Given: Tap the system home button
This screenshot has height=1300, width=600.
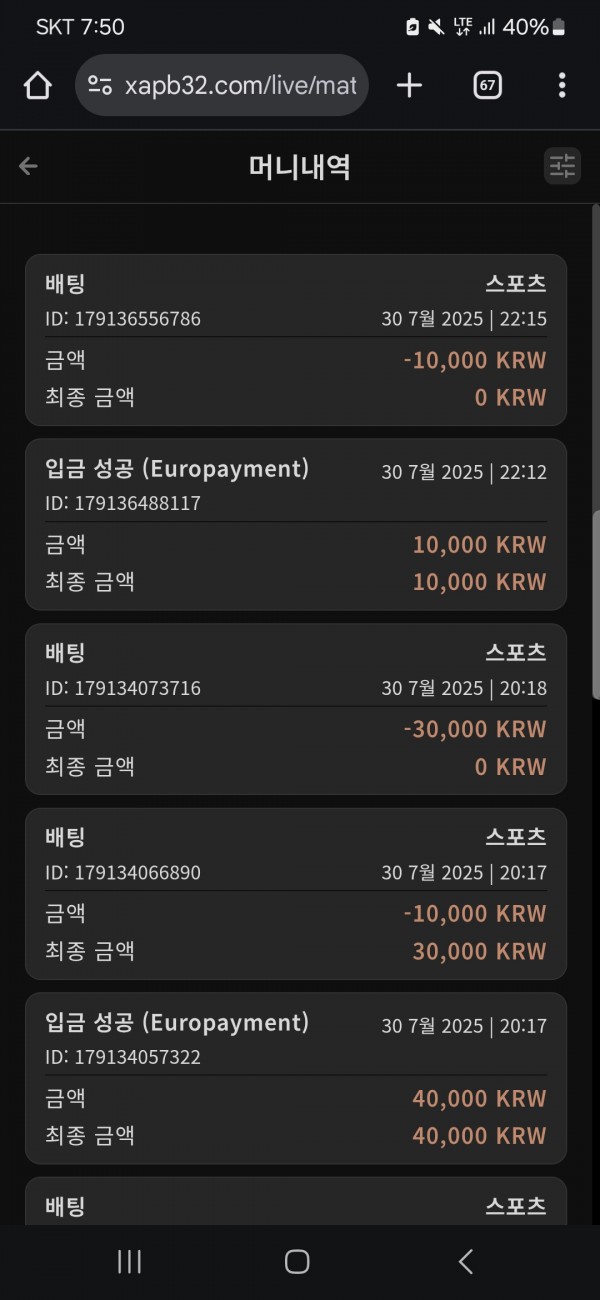Looking at the screenshot, I should coord(297,1261).
